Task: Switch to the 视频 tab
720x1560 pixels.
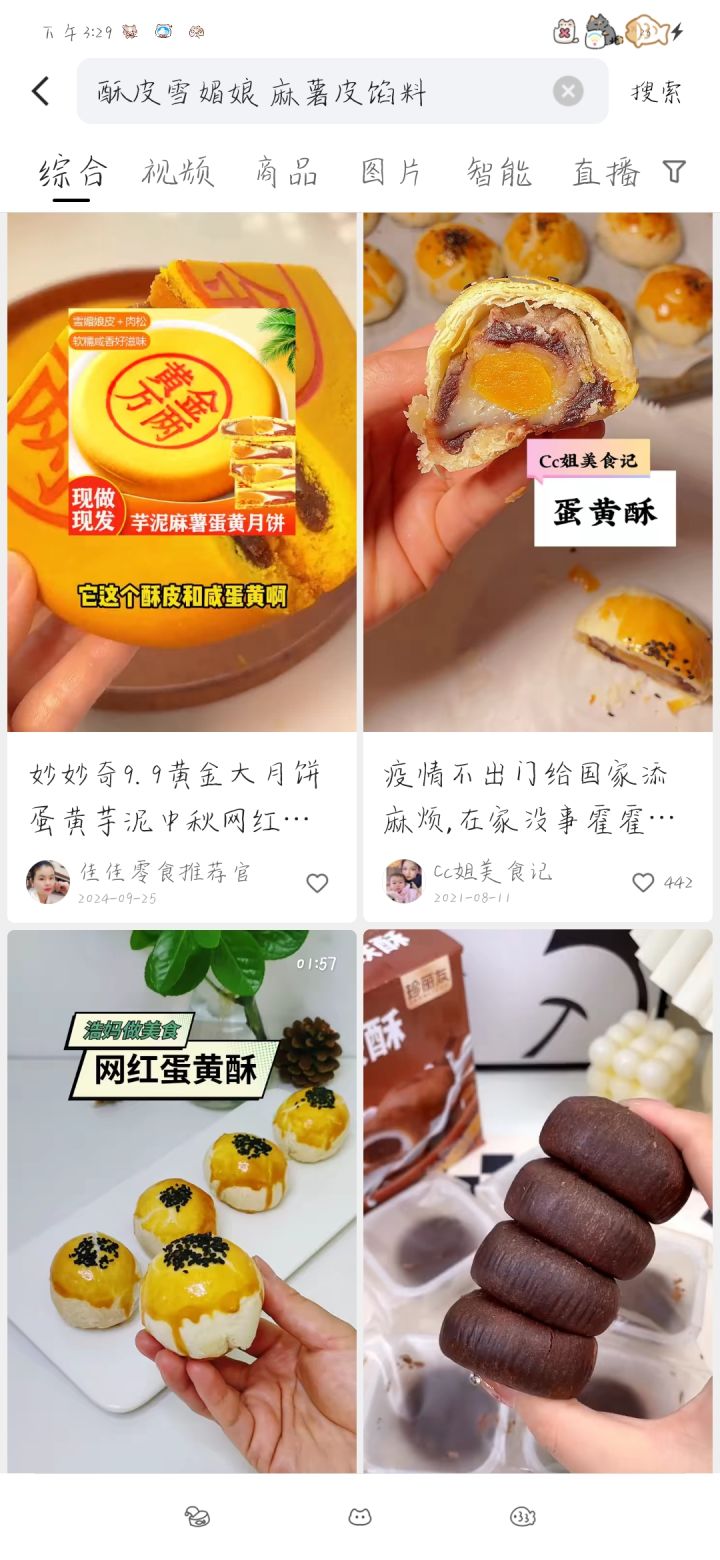Action: point(178,172)
